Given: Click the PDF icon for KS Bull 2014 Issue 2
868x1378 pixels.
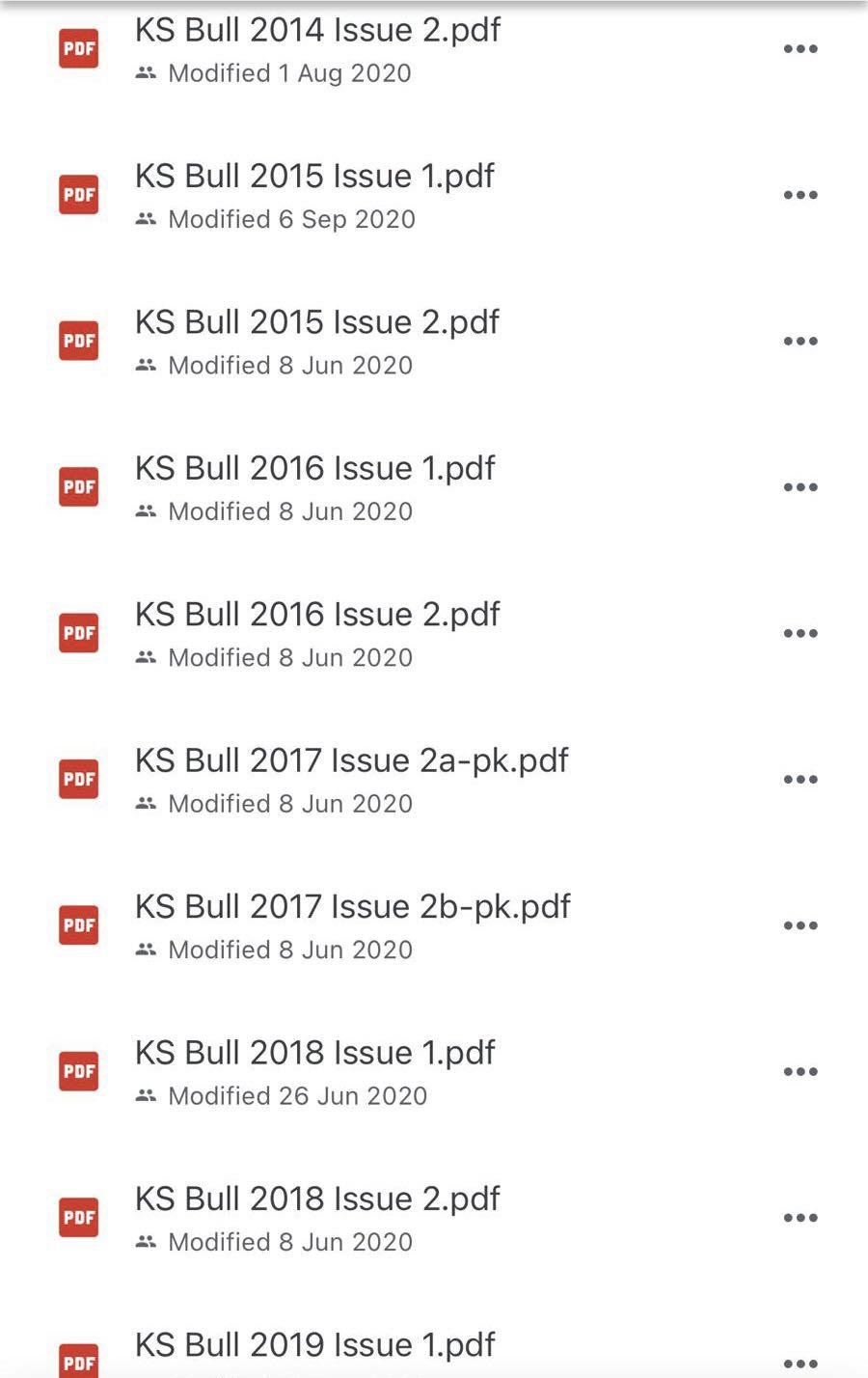Looking at the screenshot, I should click(x=77, y=48).
